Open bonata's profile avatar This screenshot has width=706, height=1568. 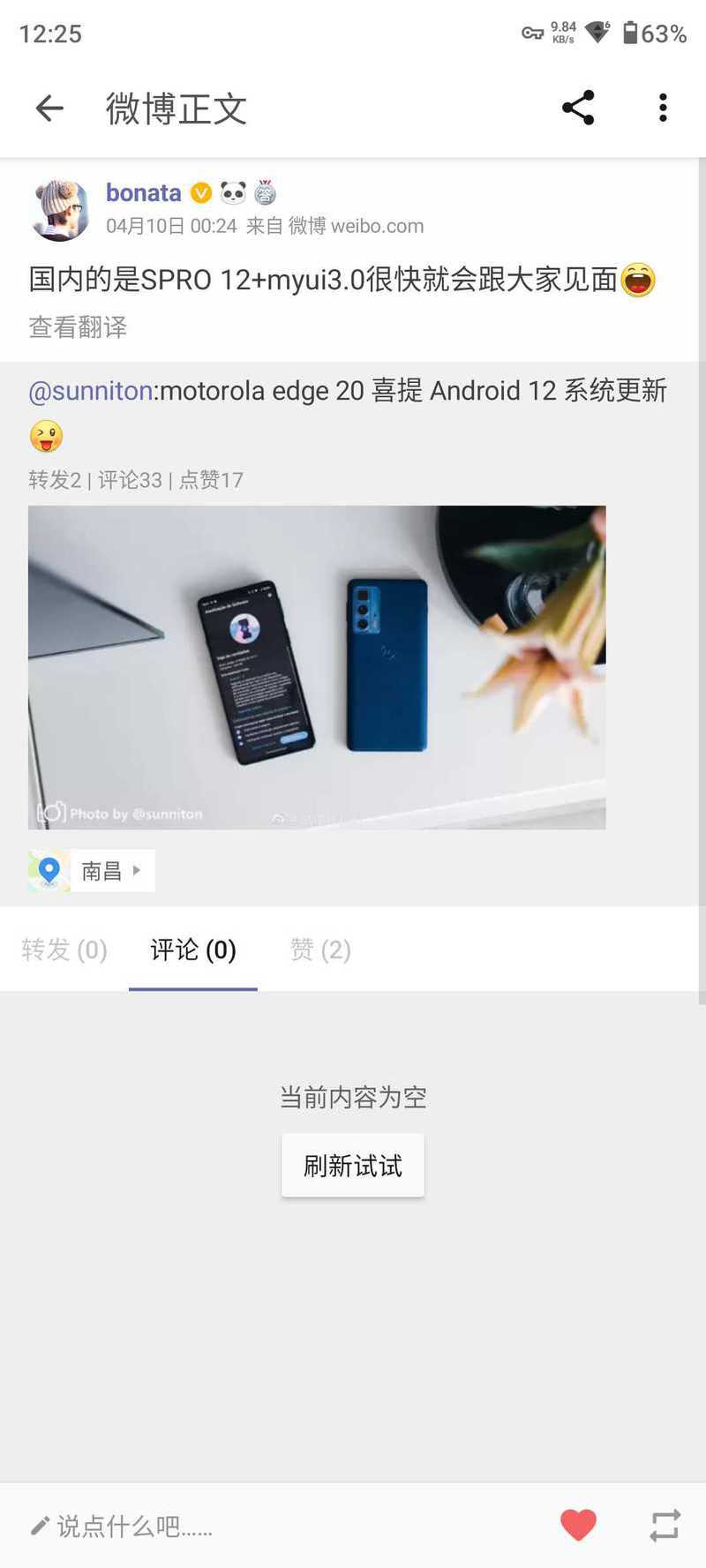(x=60, y=210)
